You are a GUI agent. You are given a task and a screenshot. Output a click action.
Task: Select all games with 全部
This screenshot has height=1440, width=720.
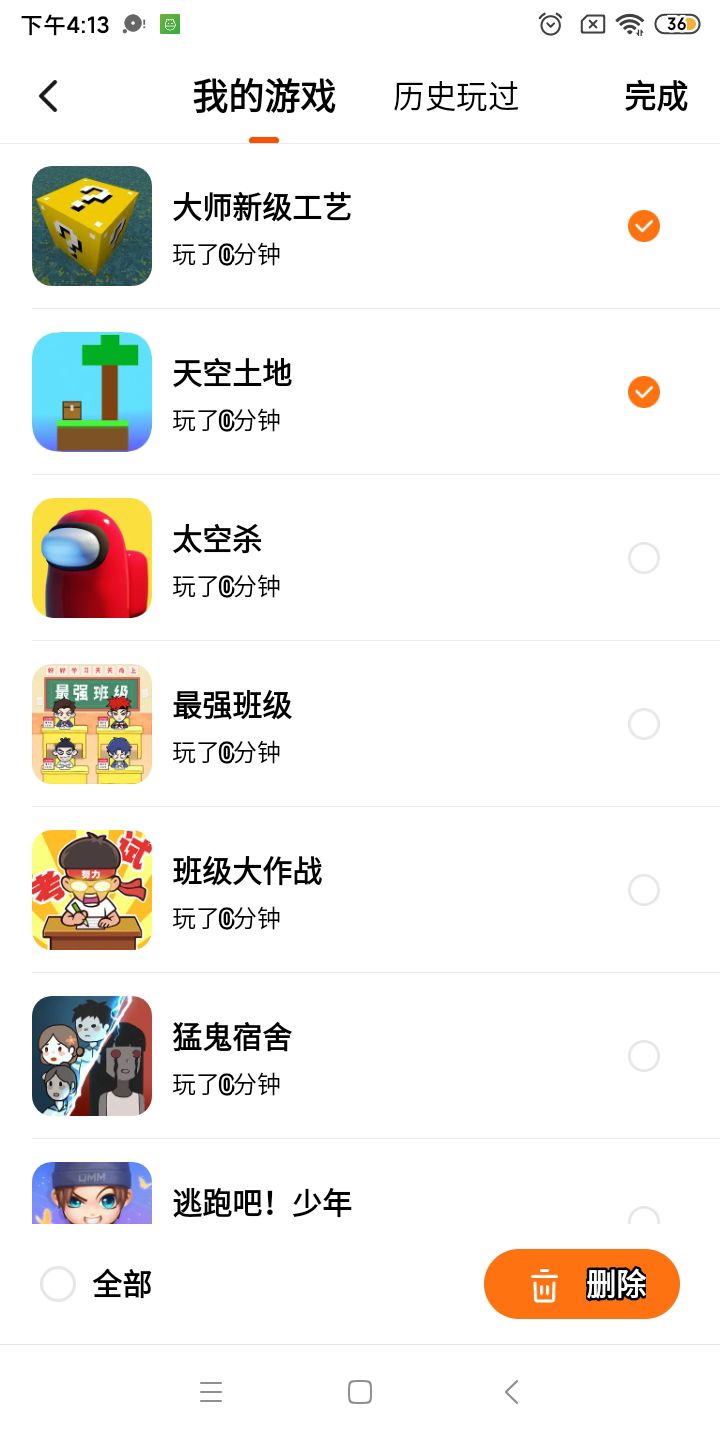coord(58,1284)
